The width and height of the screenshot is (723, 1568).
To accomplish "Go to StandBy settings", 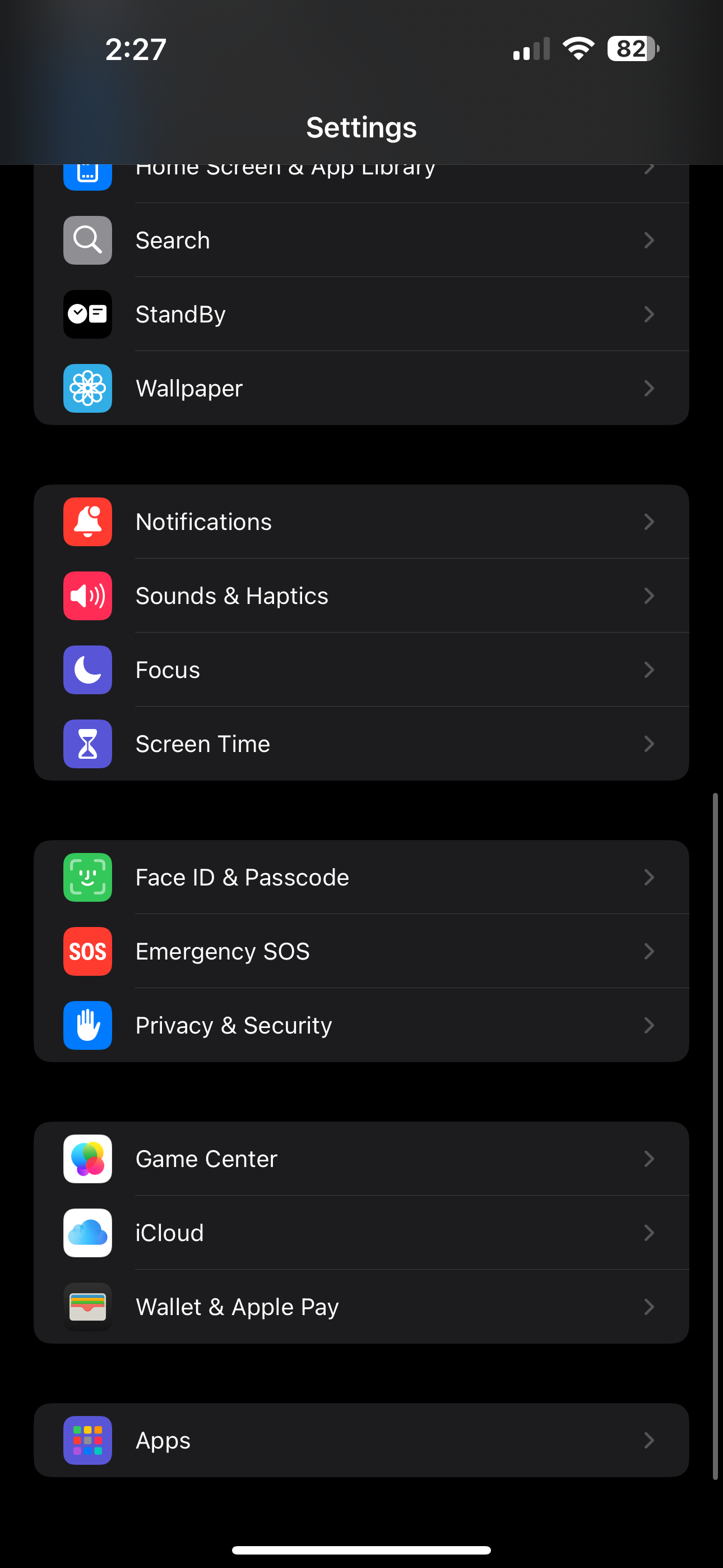I will coord(361,314).
